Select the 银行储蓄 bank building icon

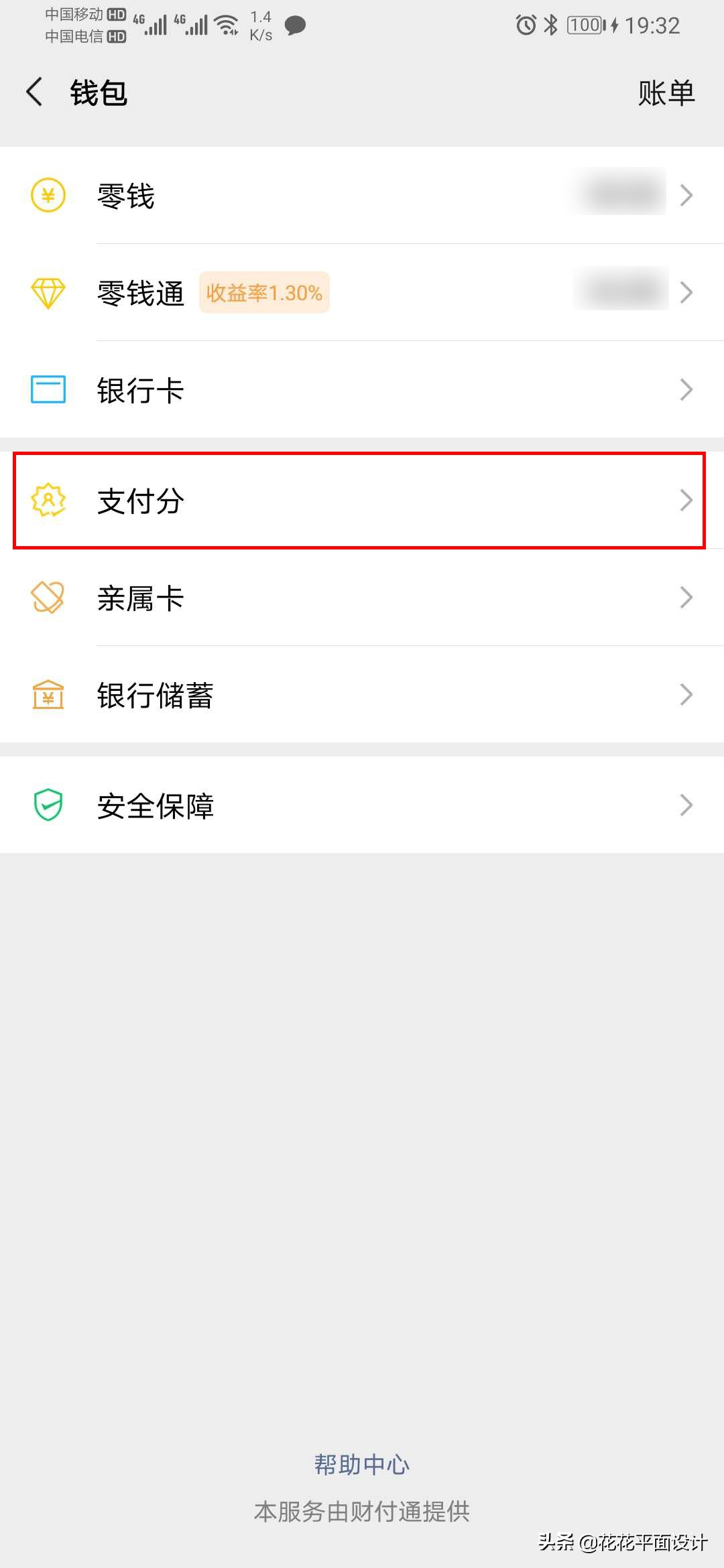point(47,696)
